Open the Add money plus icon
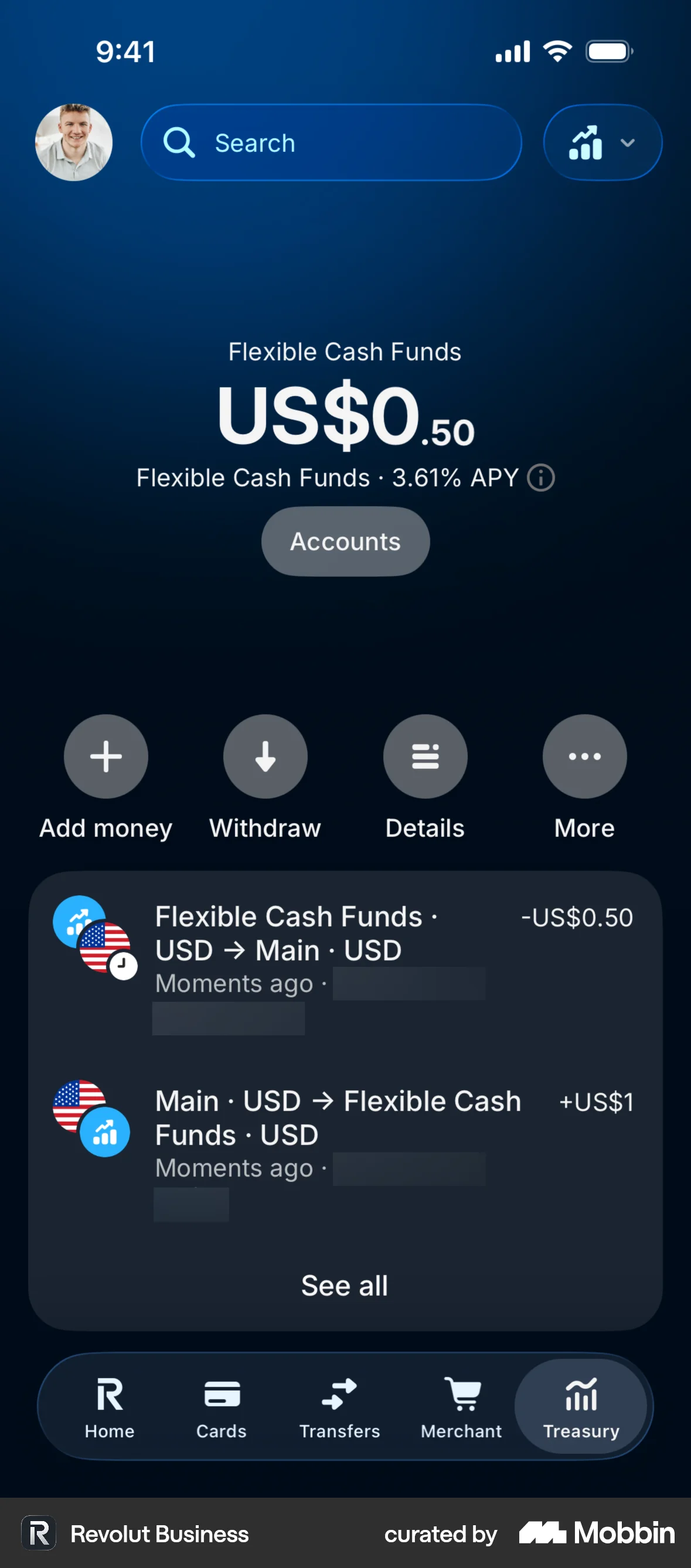The height and width of the screenshot is (1568, 691). click(x=105, y=756)
